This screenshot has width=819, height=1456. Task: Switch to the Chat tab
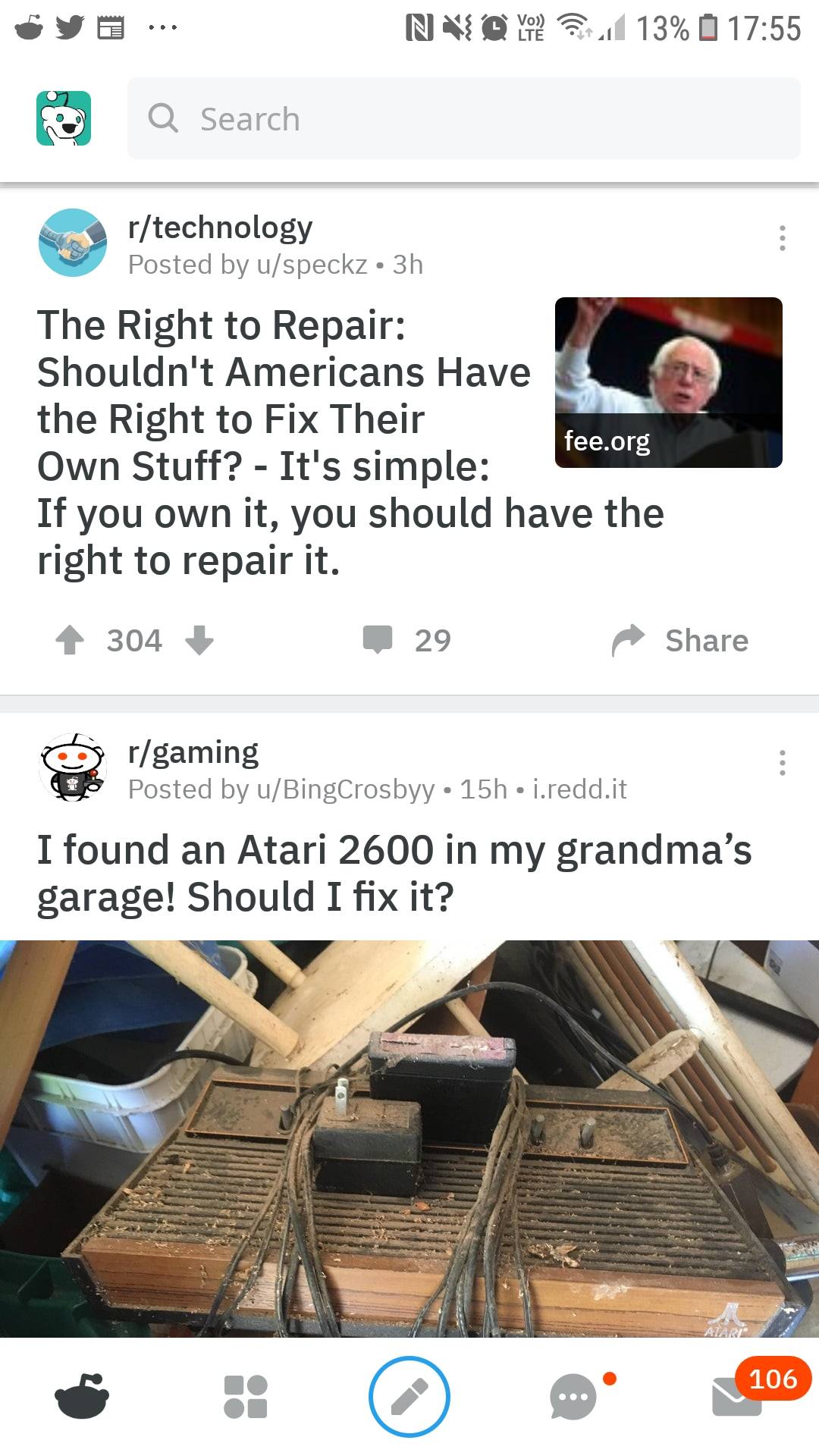click(574, 1396)
